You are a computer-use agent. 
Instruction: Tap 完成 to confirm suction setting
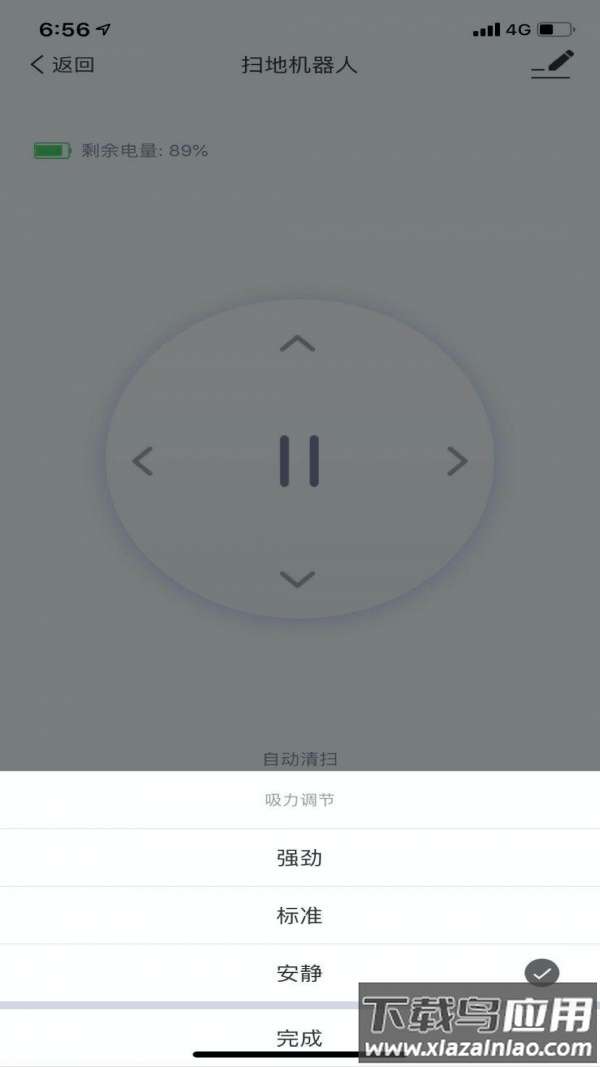tap(299, 1038)
